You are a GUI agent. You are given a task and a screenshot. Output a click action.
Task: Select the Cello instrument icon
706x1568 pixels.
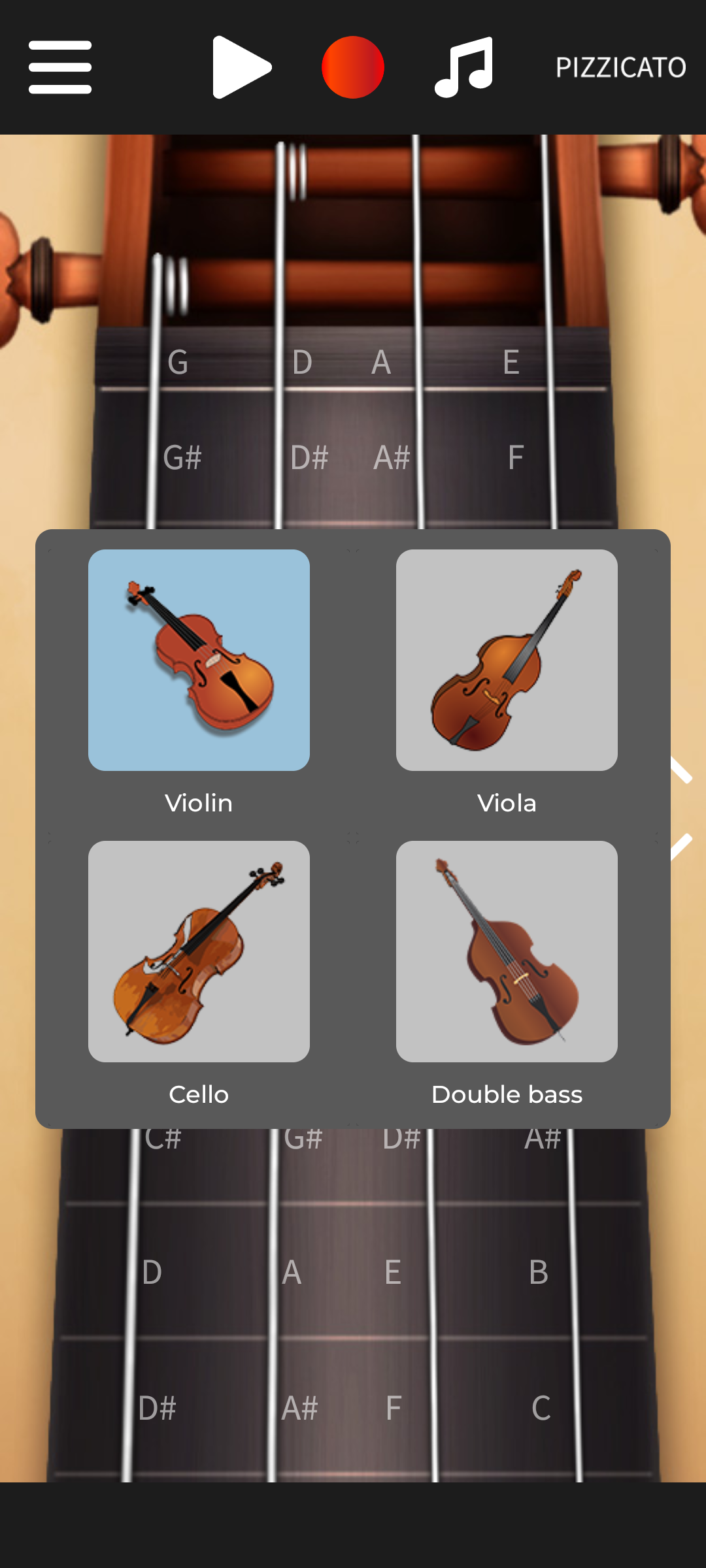point(198,951)
